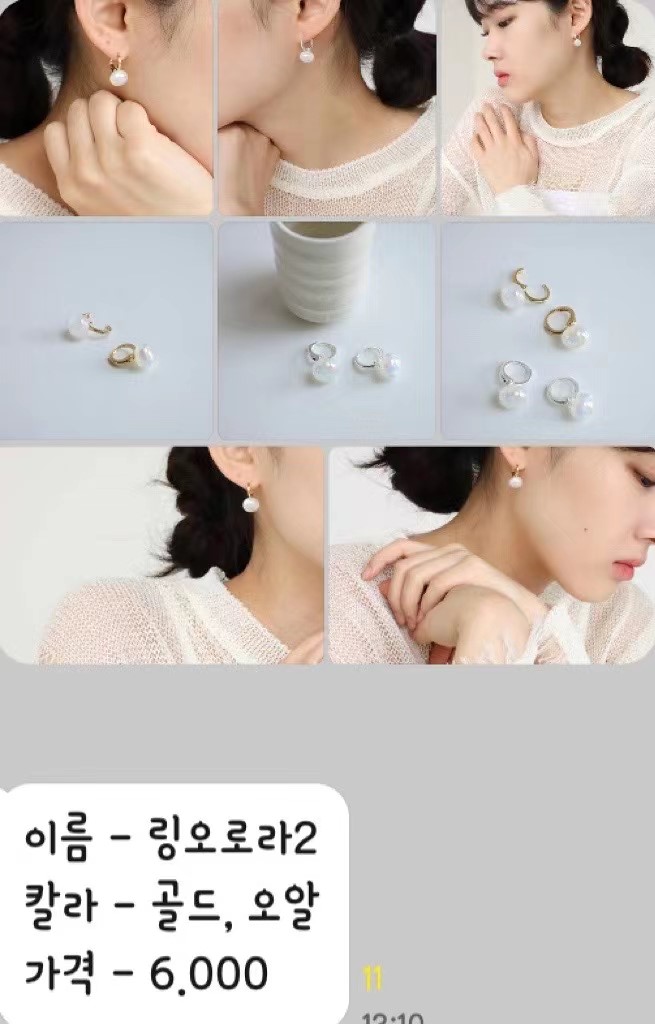655x1024 pixels.
Task: Open the profile photo with hand on shoulder
Action: (x=492, y=555)
